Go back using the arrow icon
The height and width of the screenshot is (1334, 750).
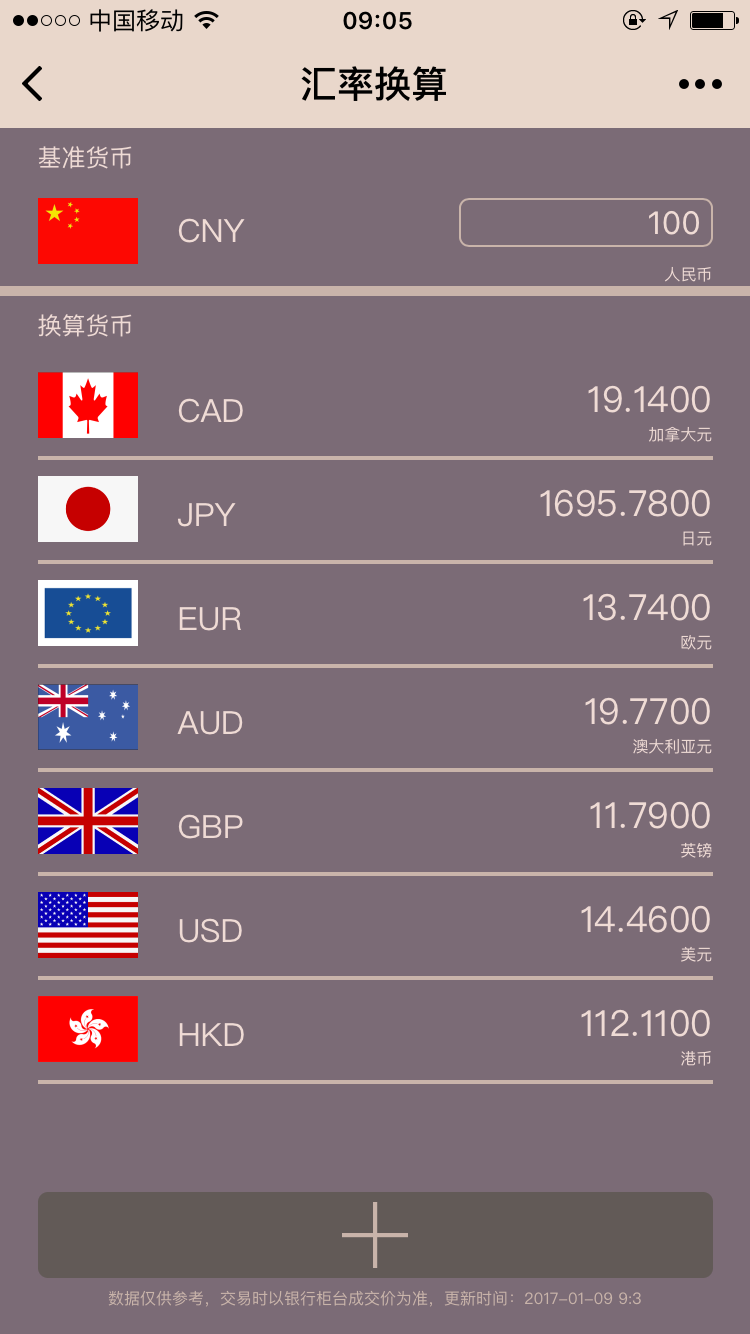[33, 84]
